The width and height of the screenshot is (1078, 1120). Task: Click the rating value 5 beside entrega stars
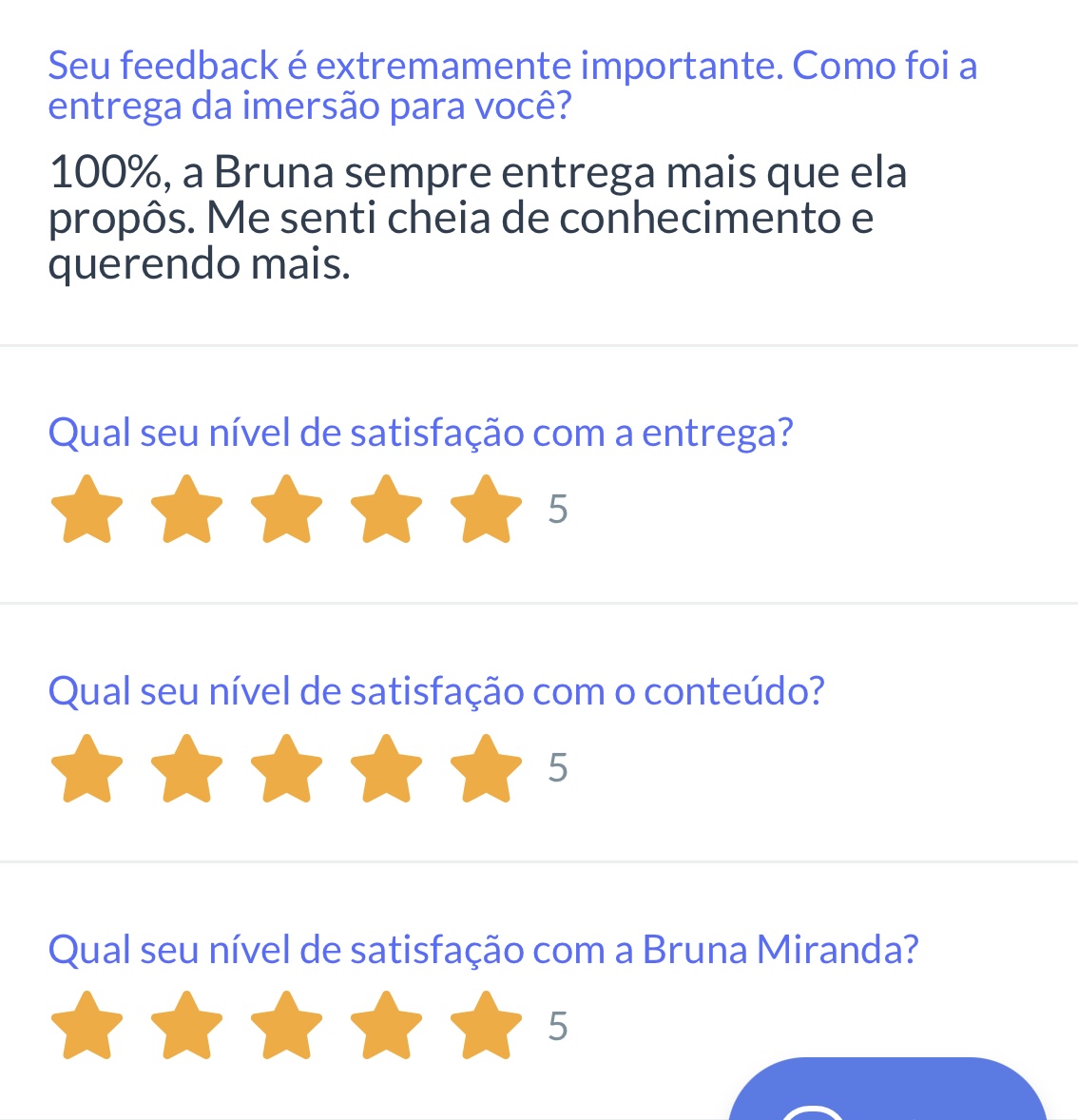(559, 511)
